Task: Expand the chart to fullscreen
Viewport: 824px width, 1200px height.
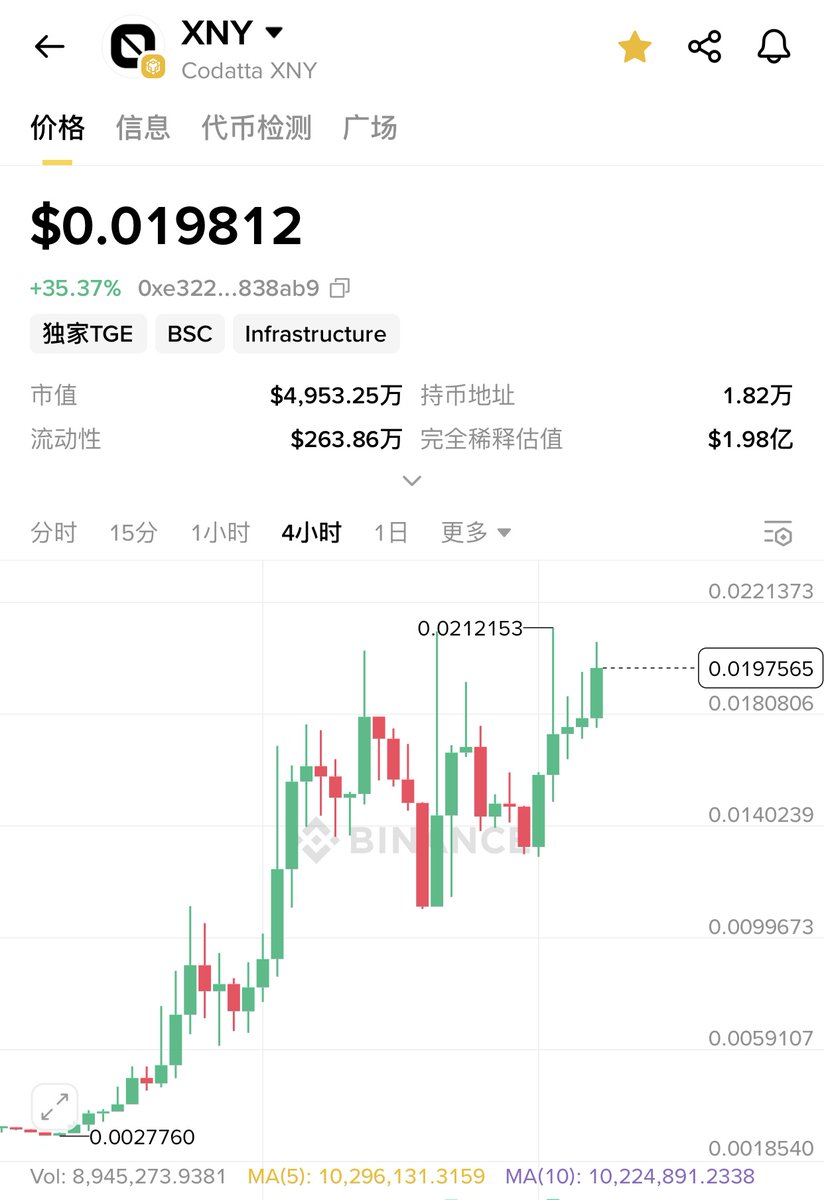Action: 55,1108
